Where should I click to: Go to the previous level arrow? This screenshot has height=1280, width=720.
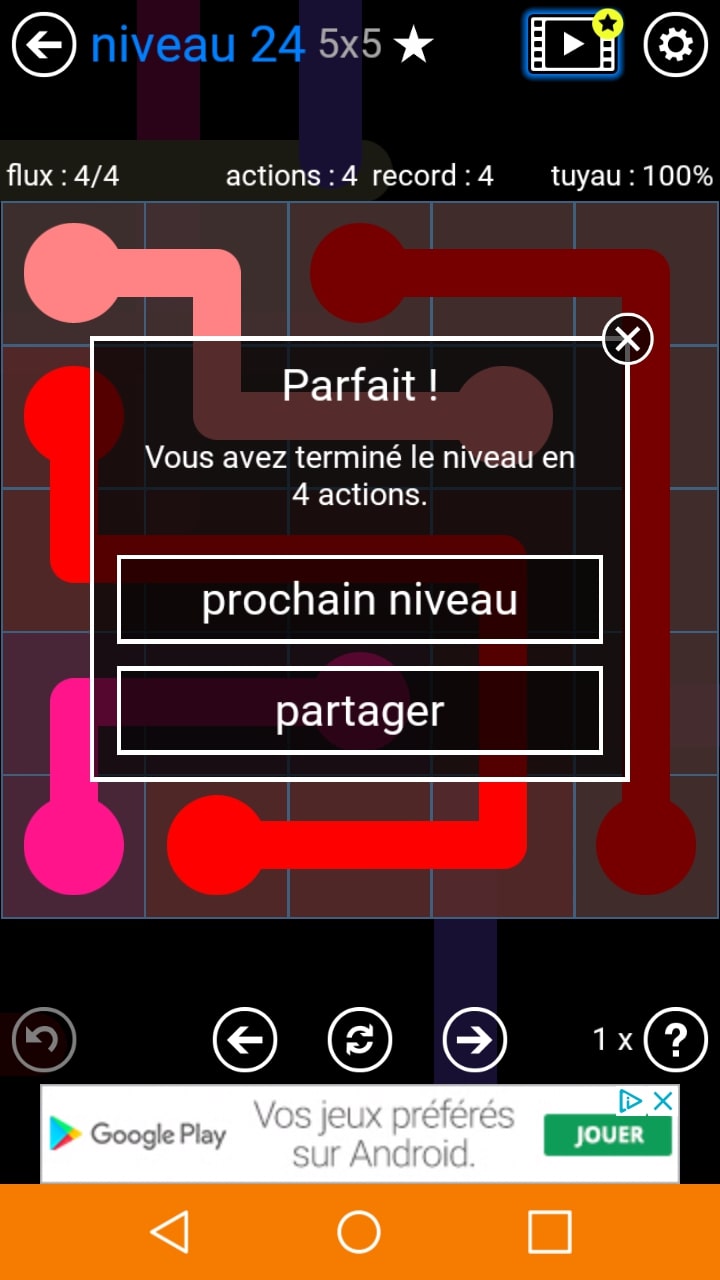245,1040
